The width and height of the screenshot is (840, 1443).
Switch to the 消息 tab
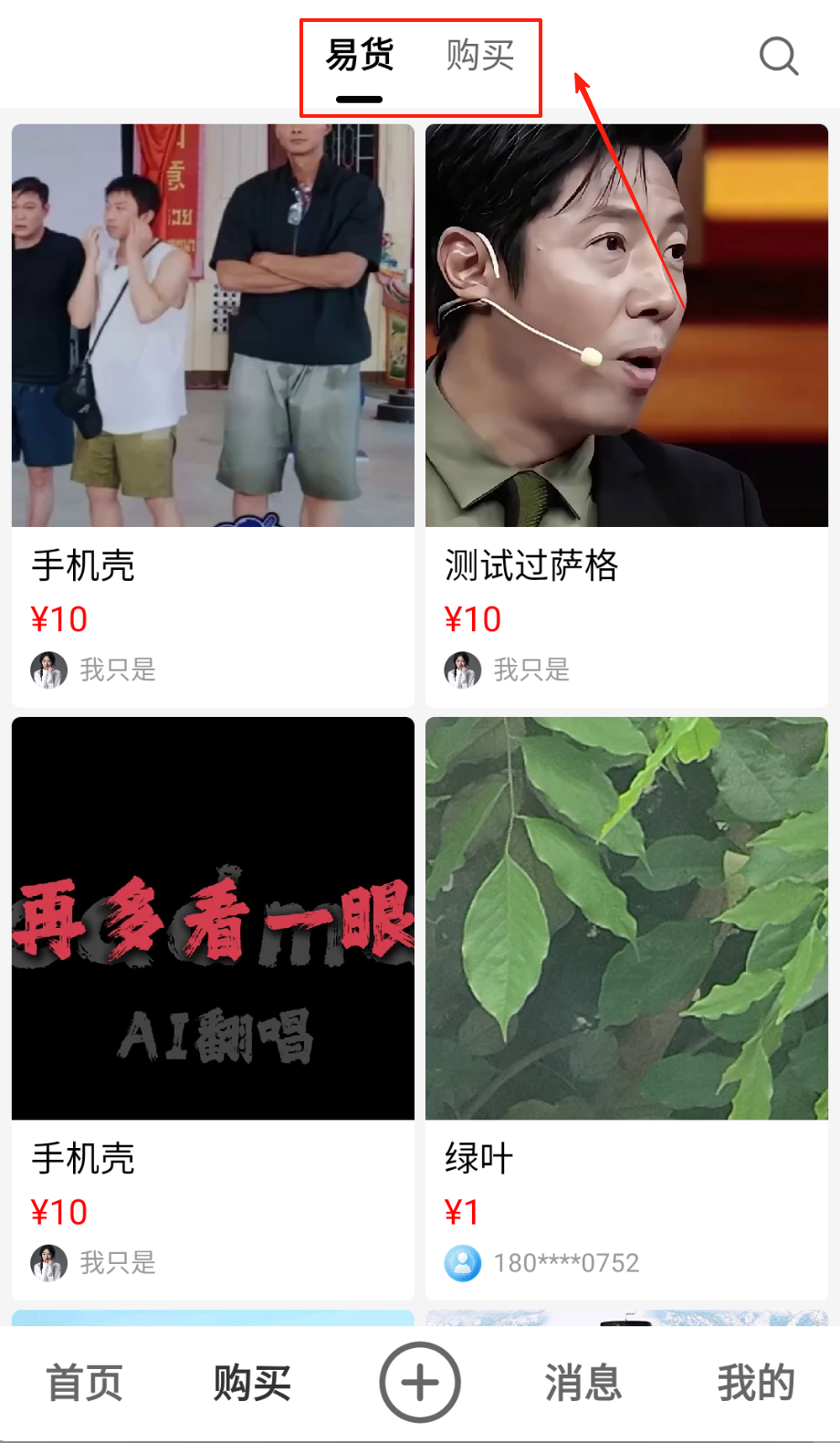point(583,1383)
